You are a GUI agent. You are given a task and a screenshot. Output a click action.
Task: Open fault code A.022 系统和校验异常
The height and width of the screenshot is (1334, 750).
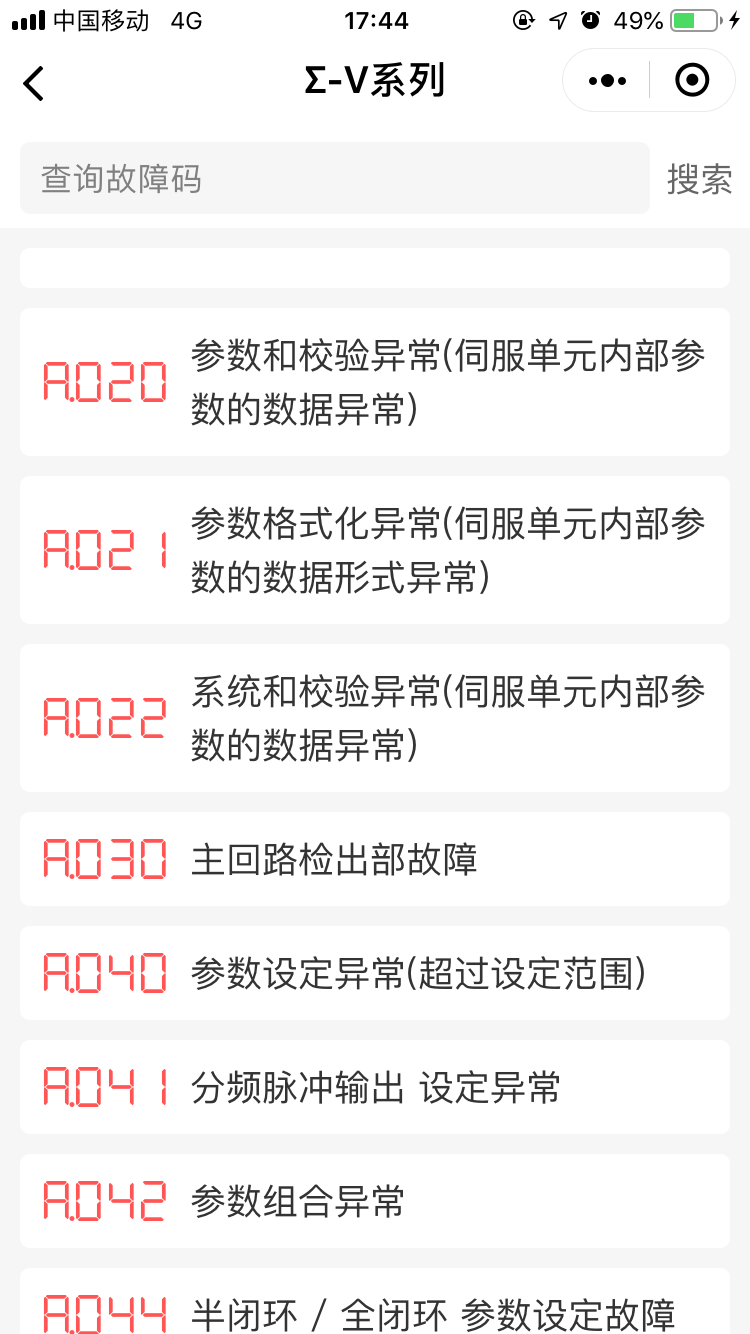point(375,718)
